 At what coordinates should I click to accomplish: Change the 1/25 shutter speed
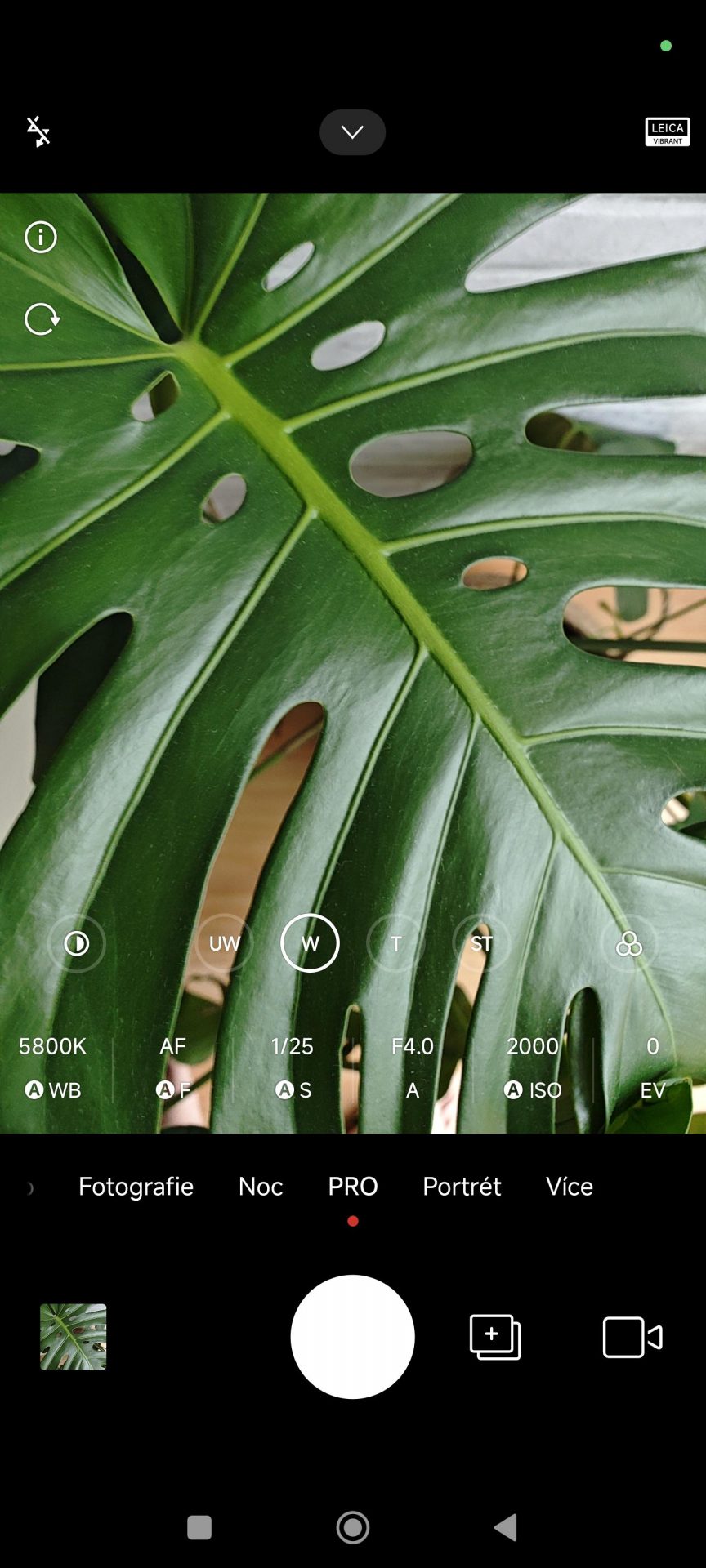click(293, 1067)
